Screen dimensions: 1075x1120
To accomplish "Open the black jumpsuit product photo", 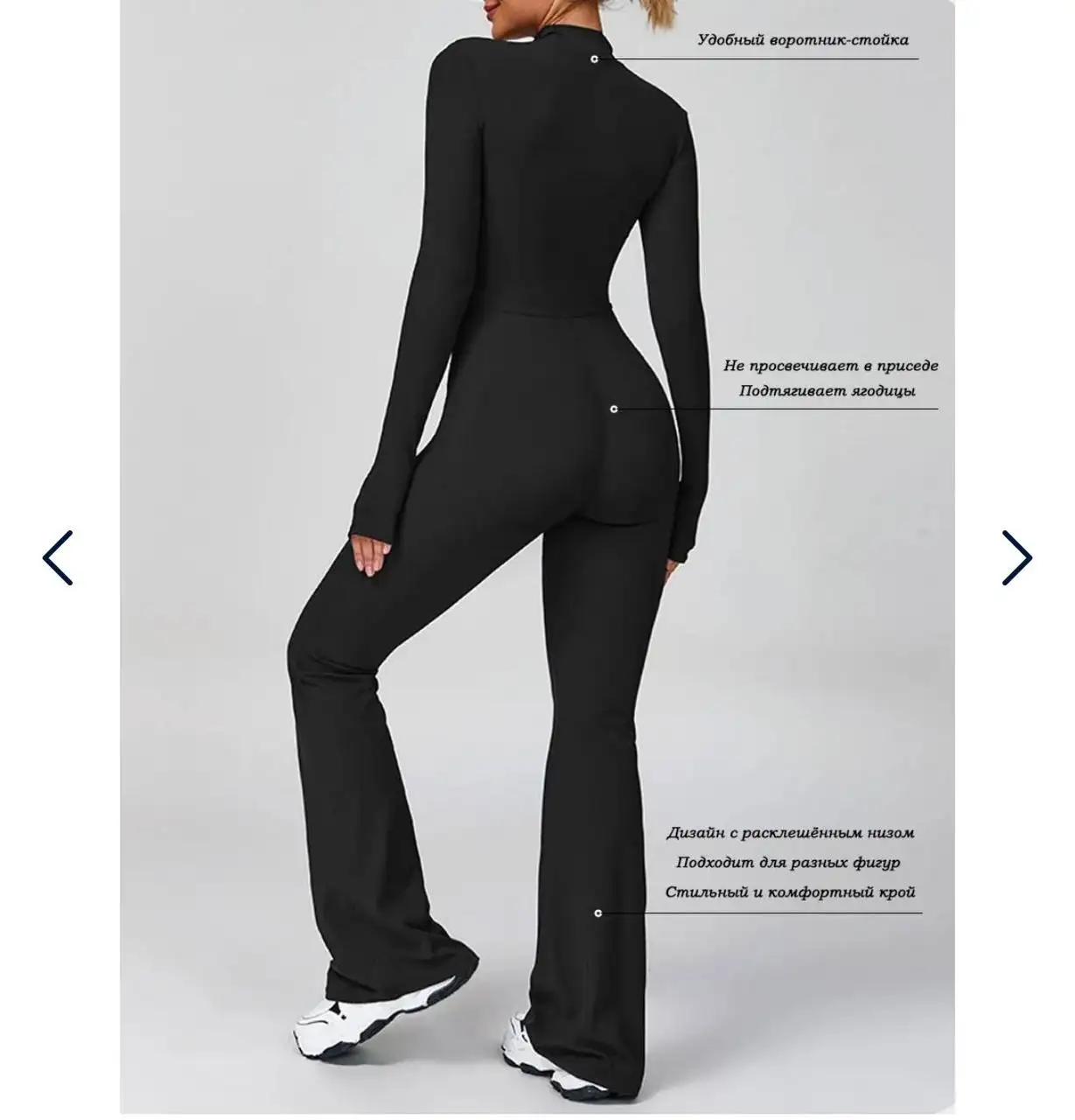I will pyautogui.click(x=536, y=560).
